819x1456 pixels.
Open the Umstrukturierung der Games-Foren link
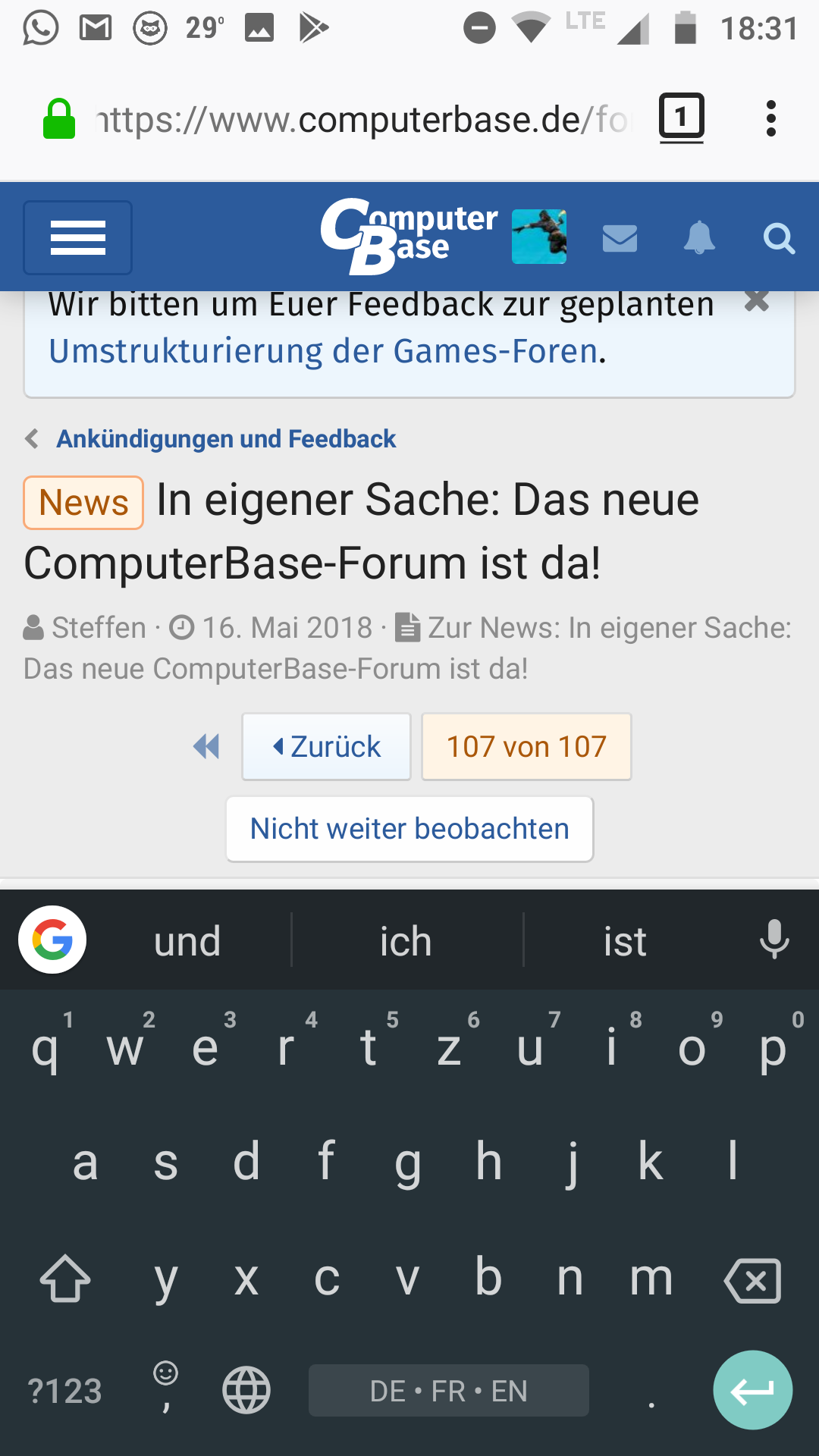[x=324, y=351]
